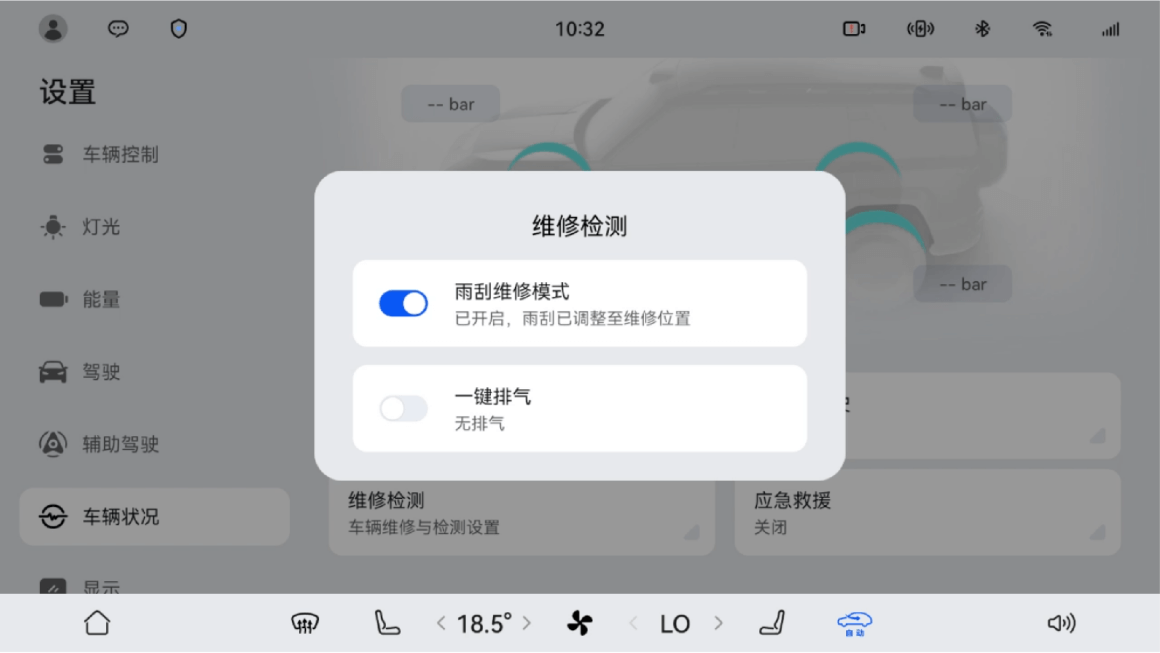Open driver seat settings
The width and height of the screenshot is (1160, 653).
point(386,623)
